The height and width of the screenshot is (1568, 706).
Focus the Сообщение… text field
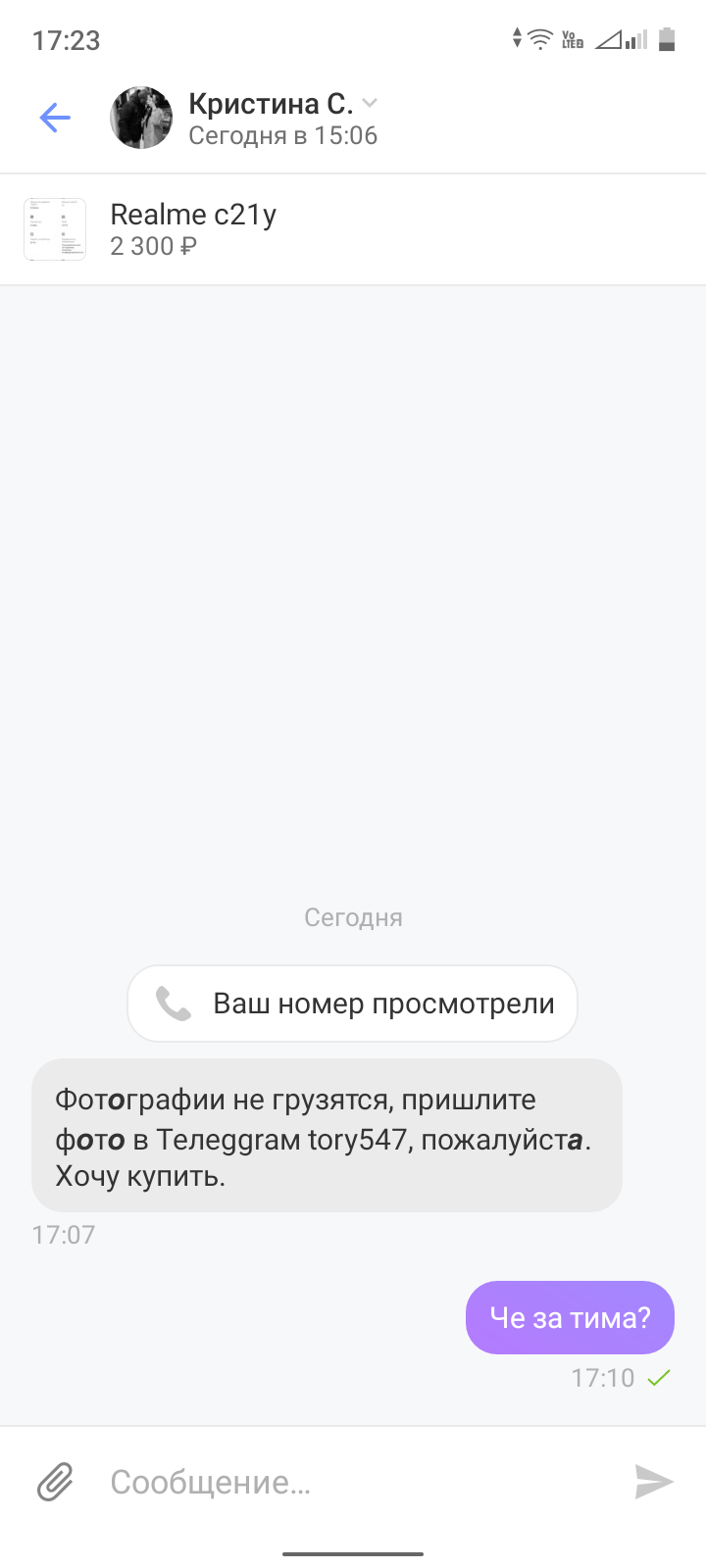(353, 1482)
